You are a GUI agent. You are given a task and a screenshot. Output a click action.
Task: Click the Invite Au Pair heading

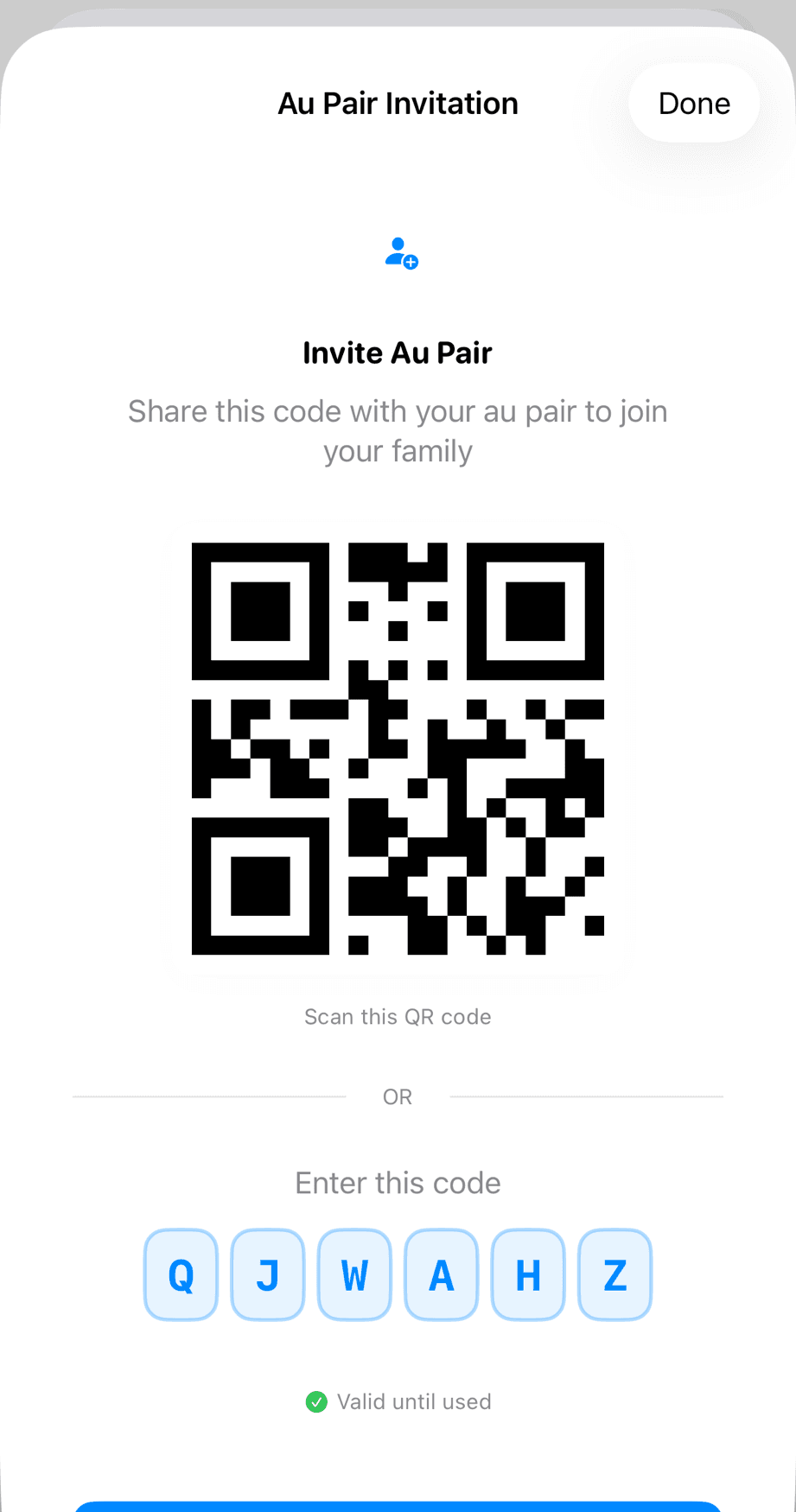(398, 353)
